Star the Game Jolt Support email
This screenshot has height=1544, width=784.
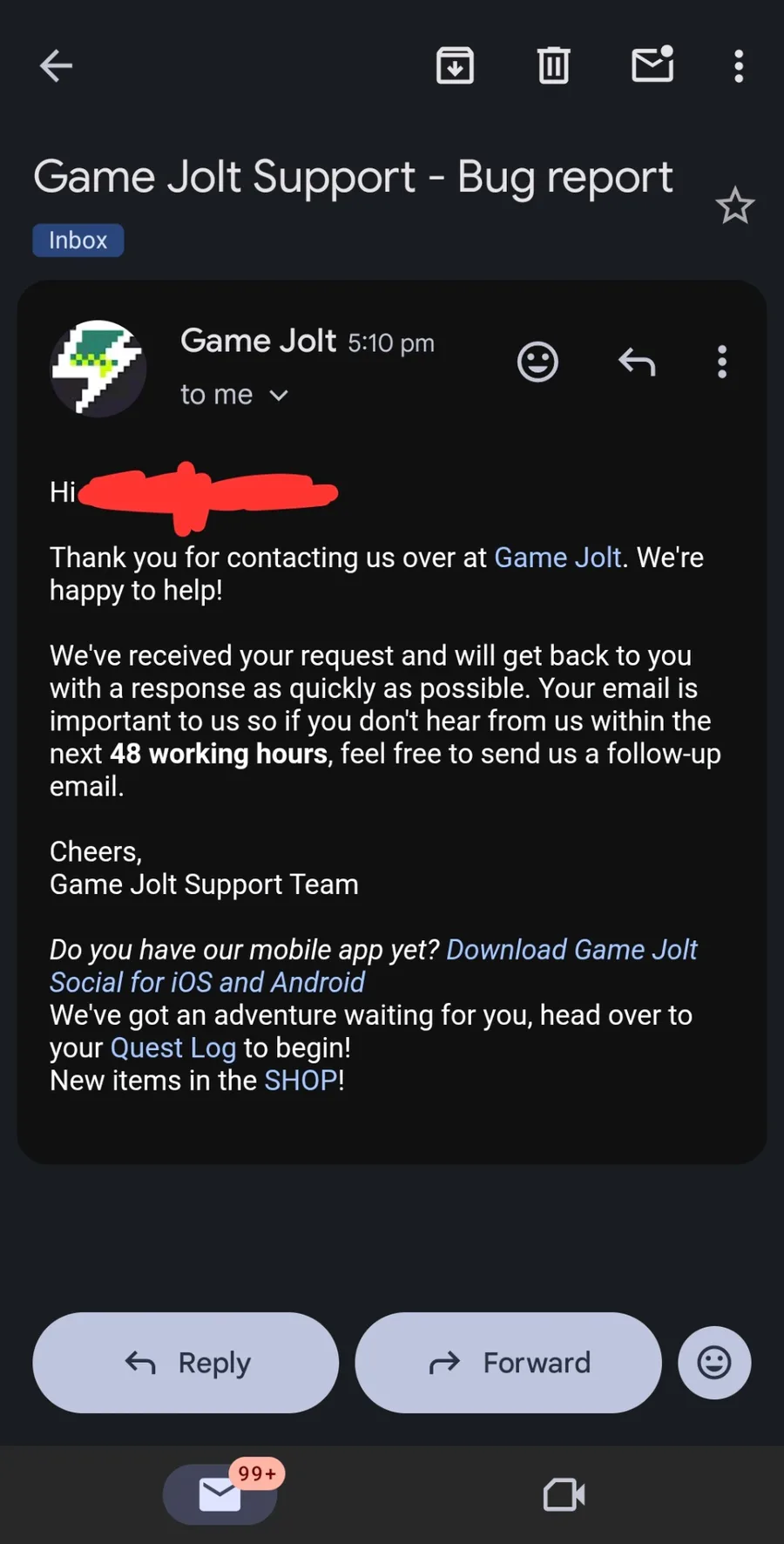[x=734, y=207]
